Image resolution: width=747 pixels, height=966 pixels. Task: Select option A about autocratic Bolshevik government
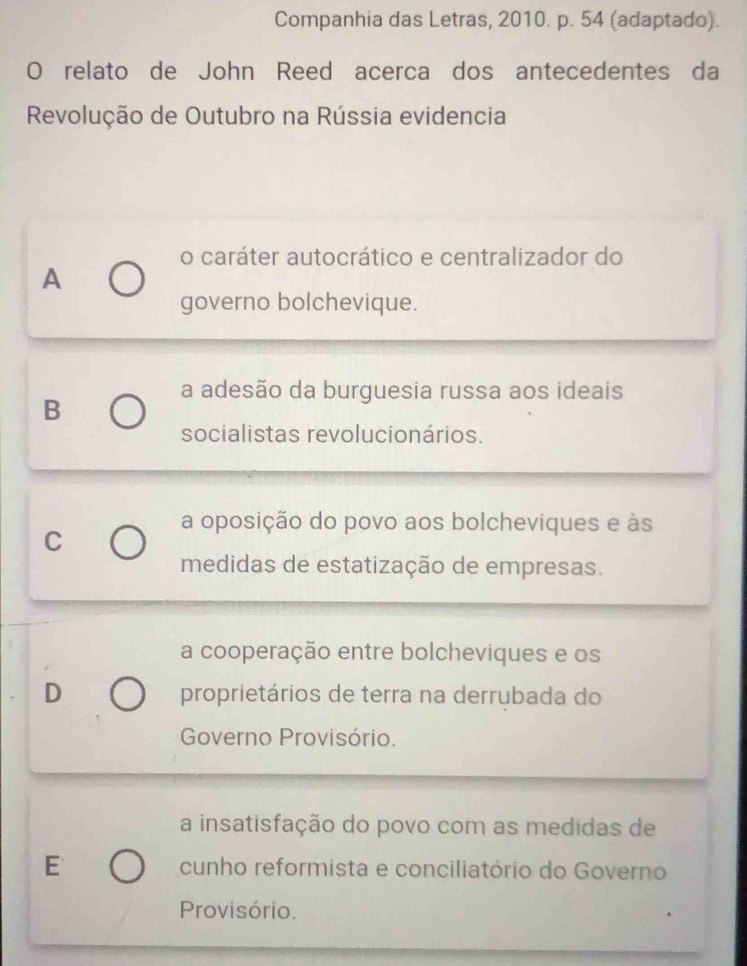[x=126, y=282]
